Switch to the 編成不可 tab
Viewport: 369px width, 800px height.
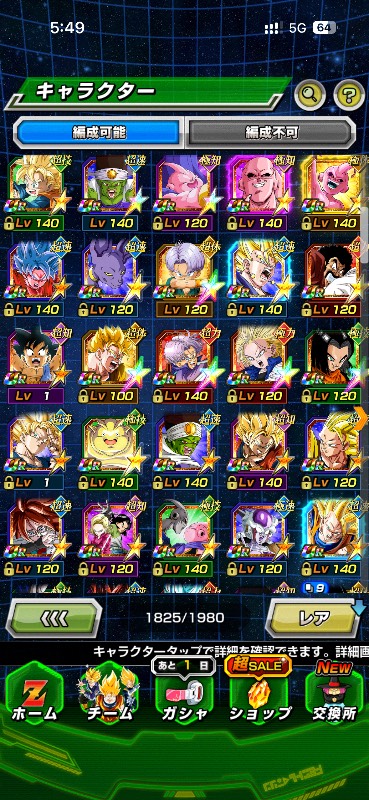click(270, 133)
